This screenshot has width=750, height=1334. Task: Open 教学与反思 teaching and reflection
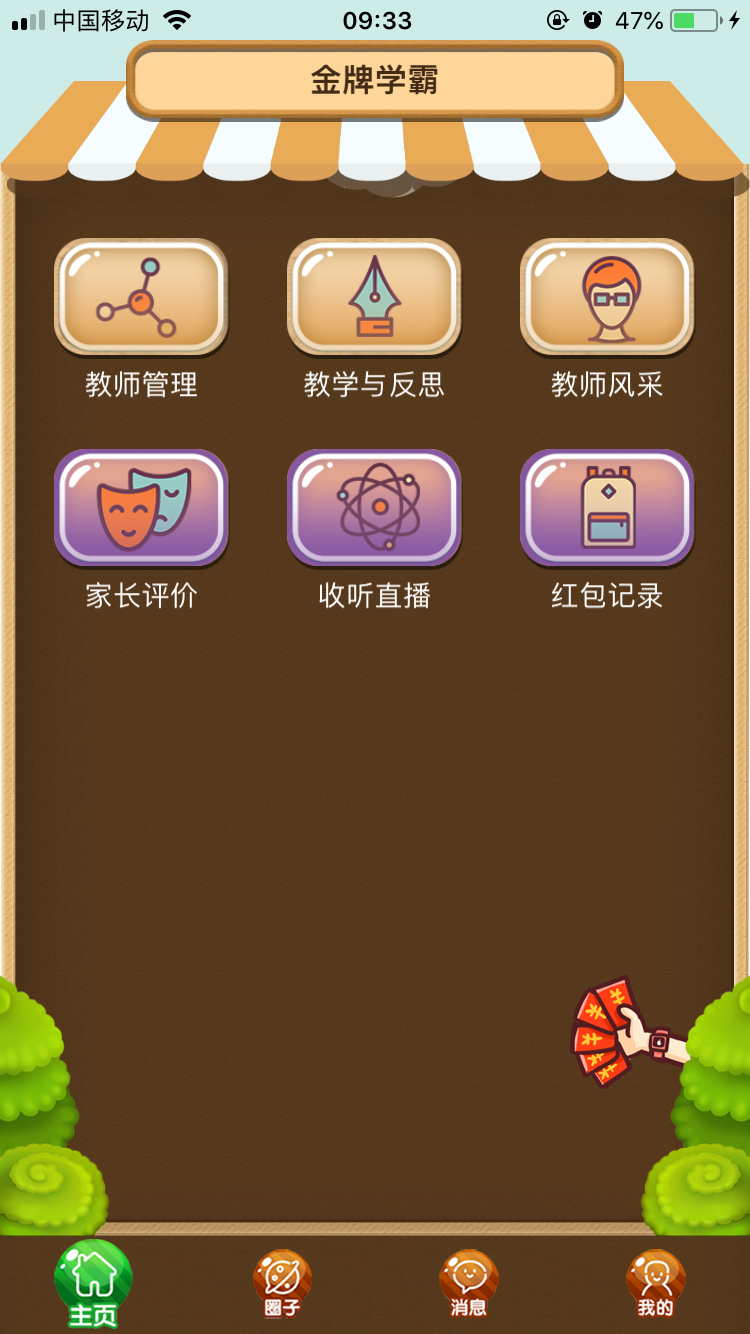pos(374,298)
